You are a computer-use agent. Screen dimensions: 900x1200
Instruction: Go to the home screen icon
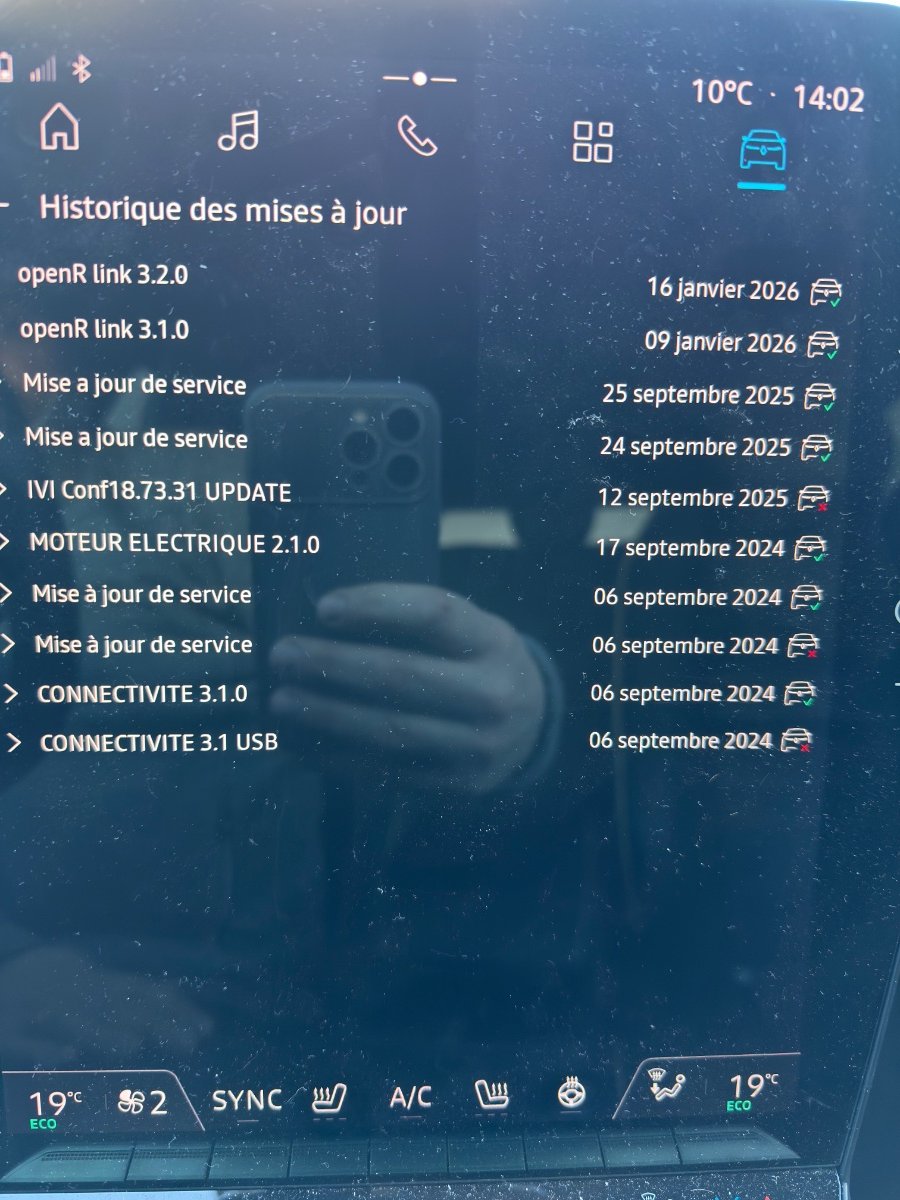tap(59, 129)
